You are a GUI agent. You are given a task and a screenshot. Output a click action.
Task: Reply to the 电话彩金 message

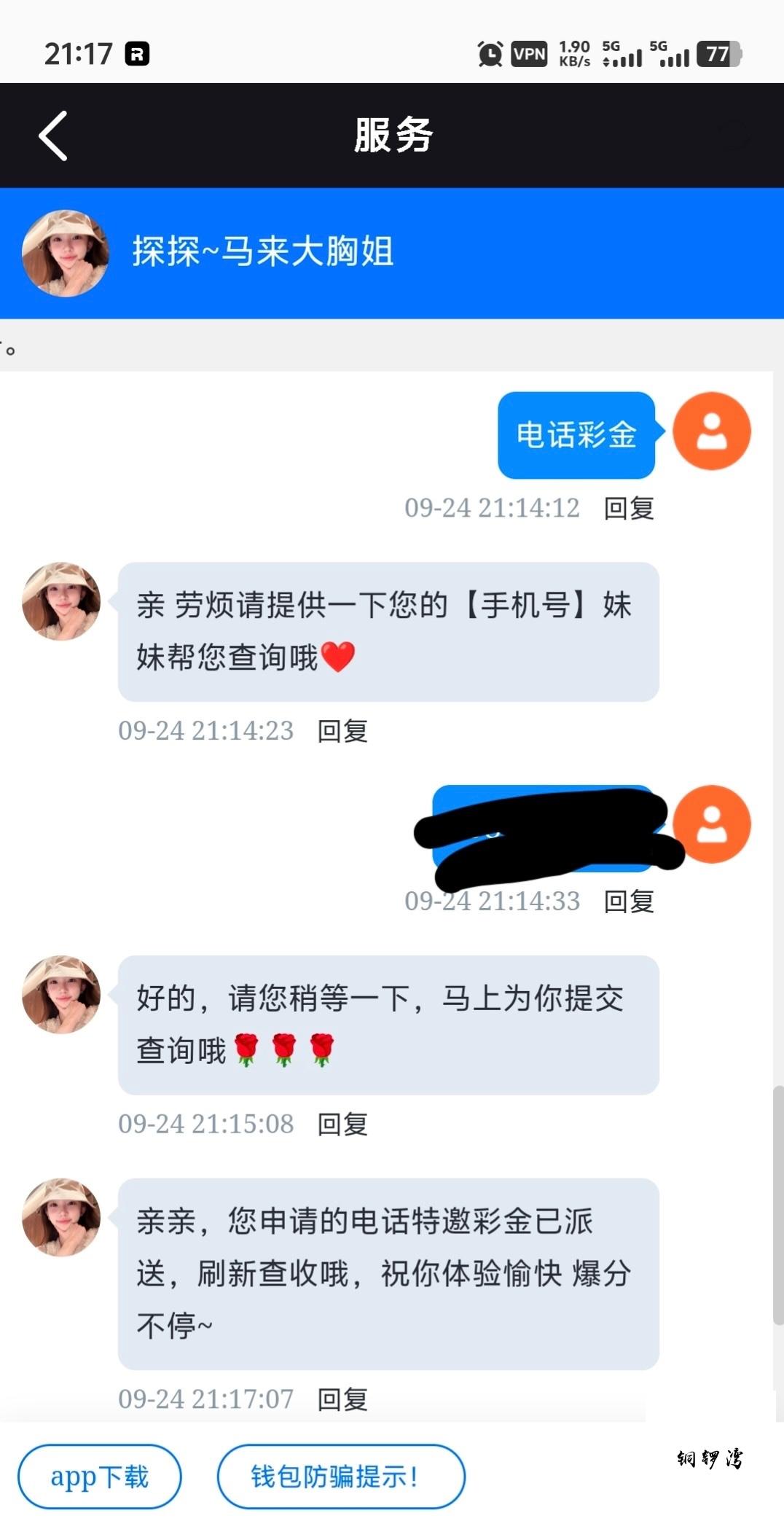point(629,508)
